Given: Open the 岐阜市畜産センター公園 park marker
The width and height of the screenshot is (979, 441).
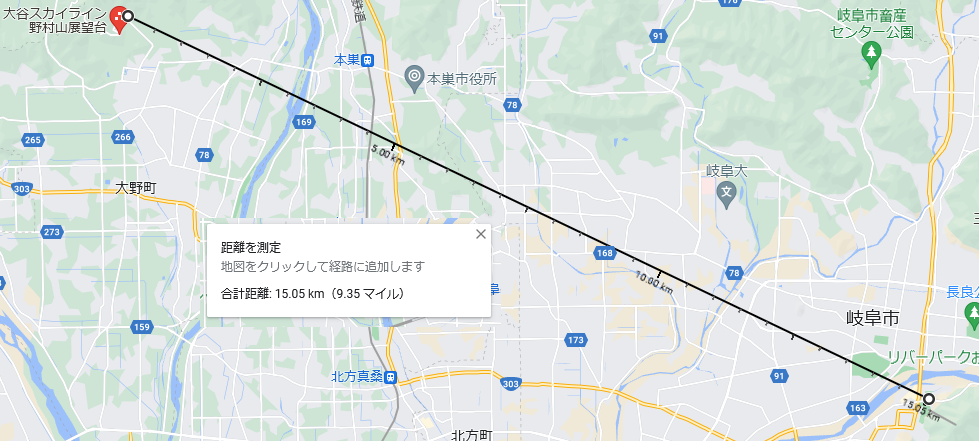Looking at the screenshot, I should tap(871, 51).
